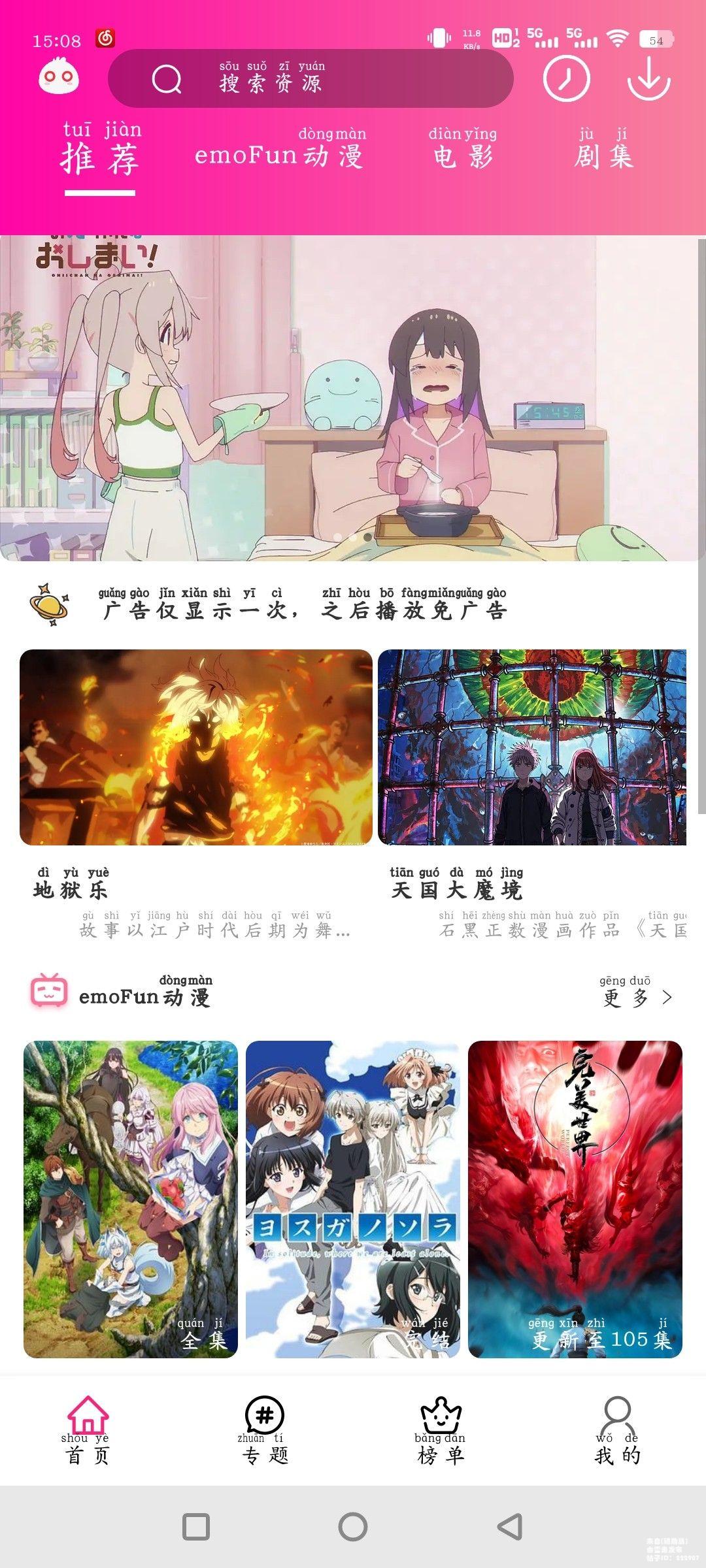The height and width of the screenshot is (1568, 706).
Task: Open the featured anime banner
Action: 353,399
